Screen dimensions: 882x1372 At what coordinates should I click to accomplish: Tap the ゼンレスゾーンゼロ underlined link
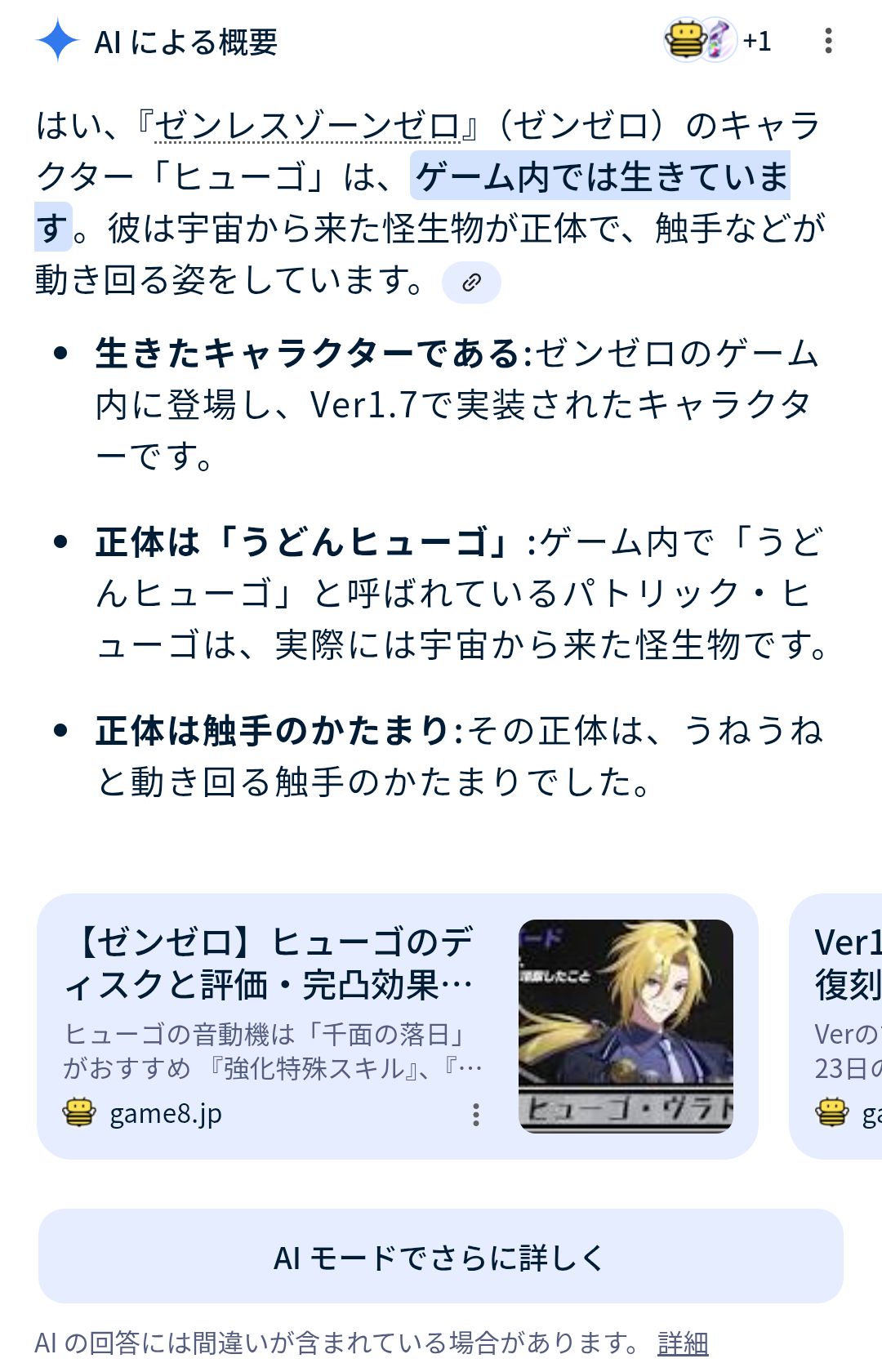coord(307,126)
